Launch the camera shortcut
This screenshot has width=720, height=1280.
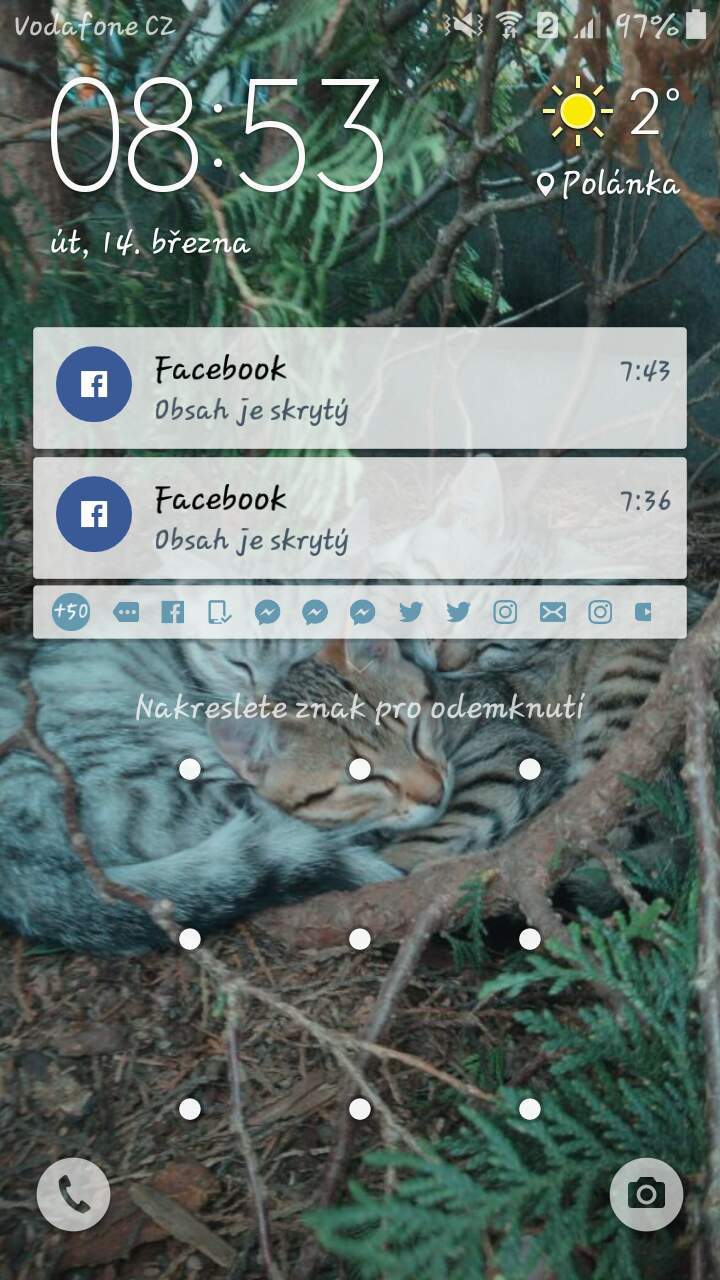coord(646,1194)
